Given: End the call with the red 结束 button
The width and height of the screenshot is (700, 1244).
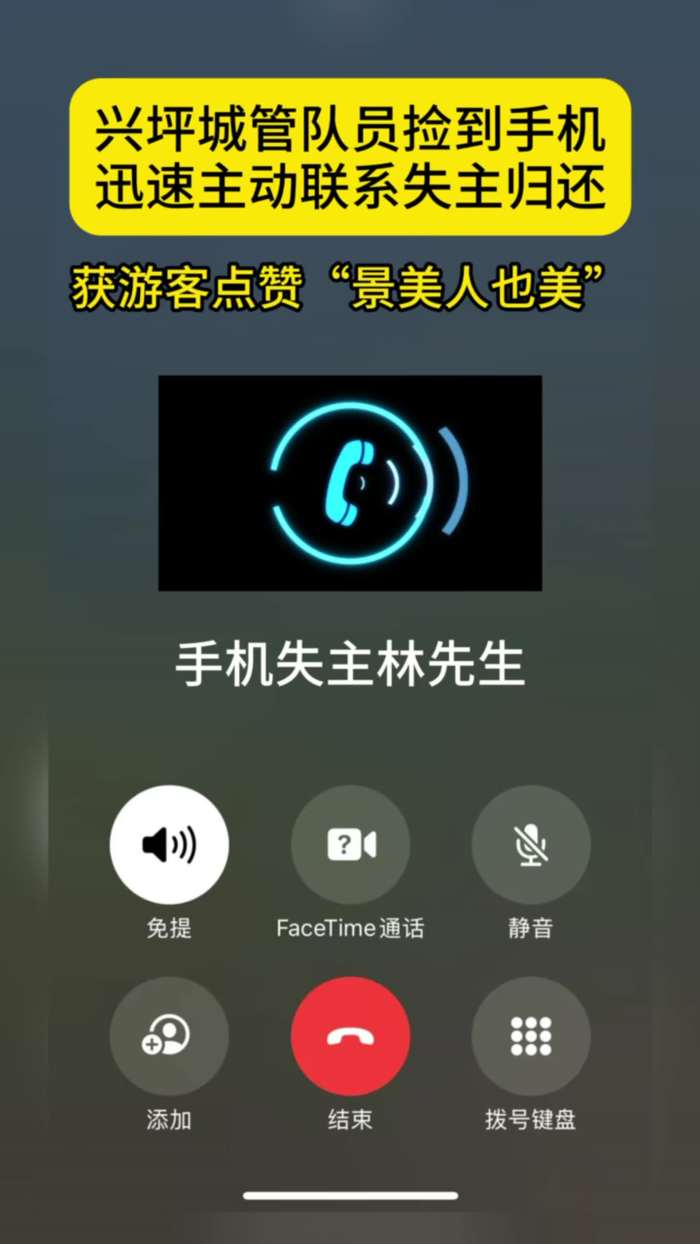Looking at the screenshot, I should (350, 1036).
